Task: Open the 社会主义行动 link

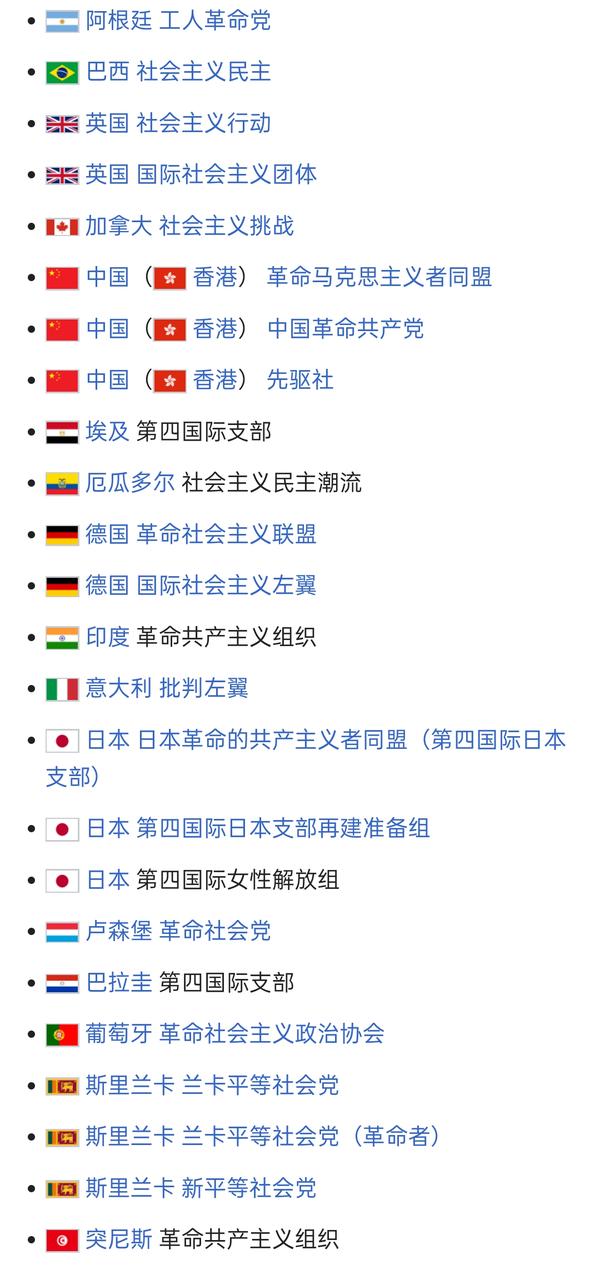Action: click(203, 123)
